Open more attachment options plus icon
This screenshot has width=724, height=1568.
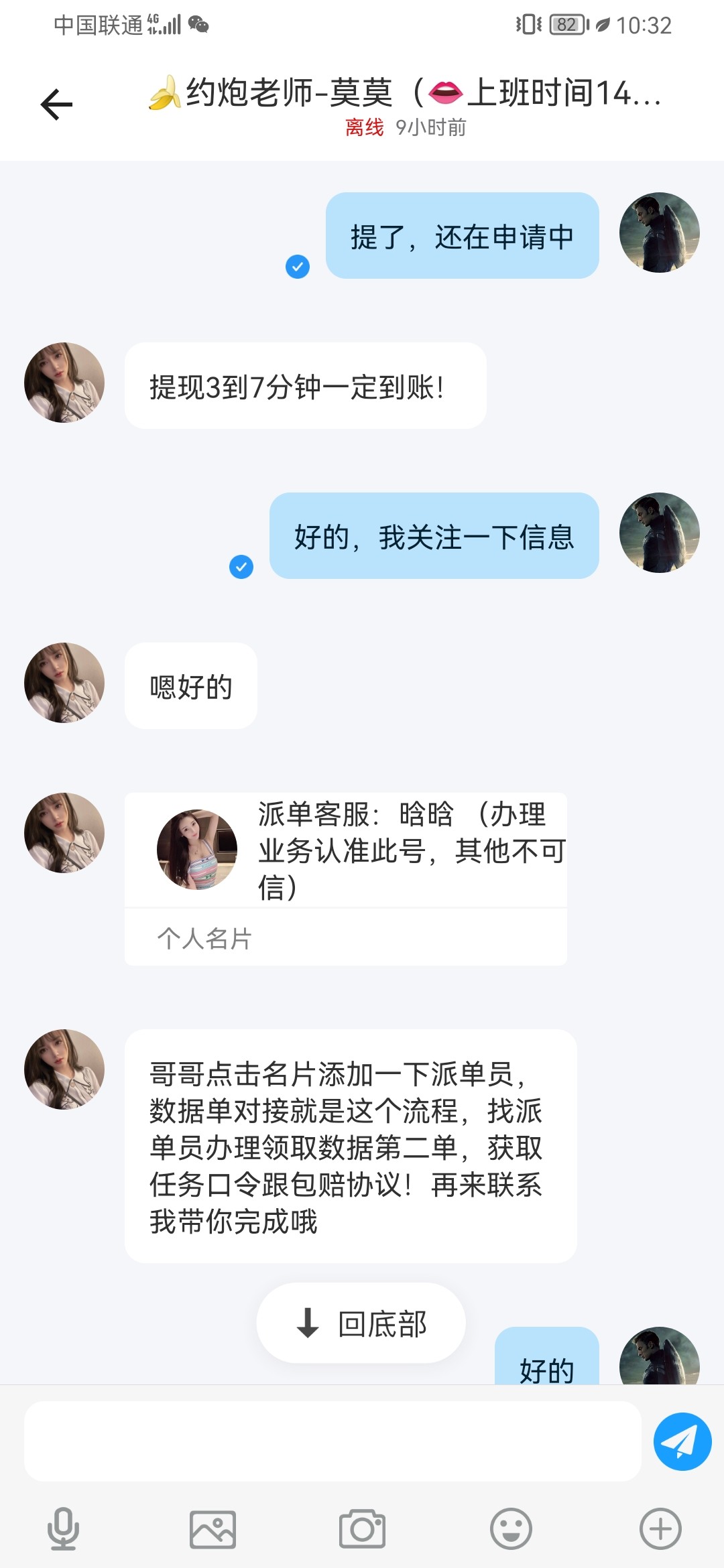660,1529
